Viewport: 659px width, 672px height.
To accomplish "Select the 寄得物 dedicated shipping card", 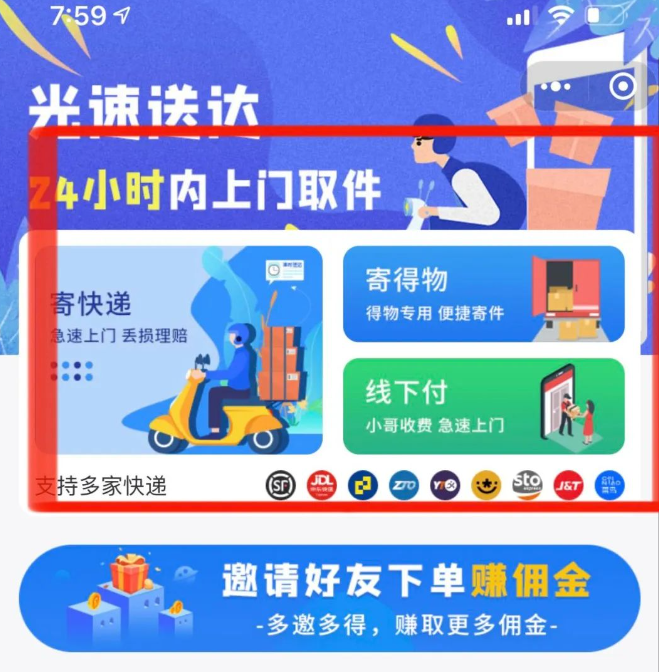I will coord(484,294).
